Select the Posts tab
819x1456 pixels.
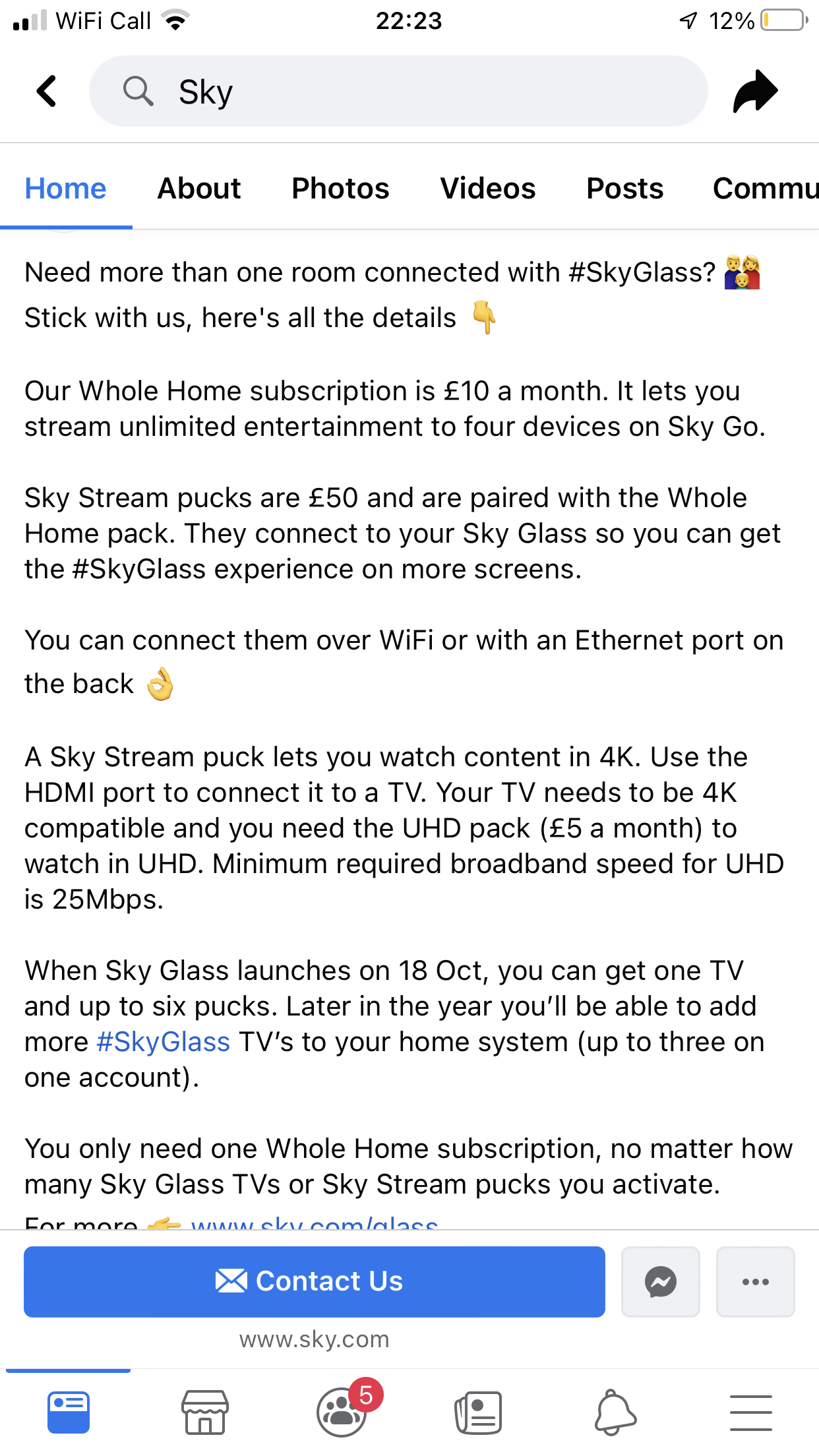pyautogui.click(x=624, y=189)
